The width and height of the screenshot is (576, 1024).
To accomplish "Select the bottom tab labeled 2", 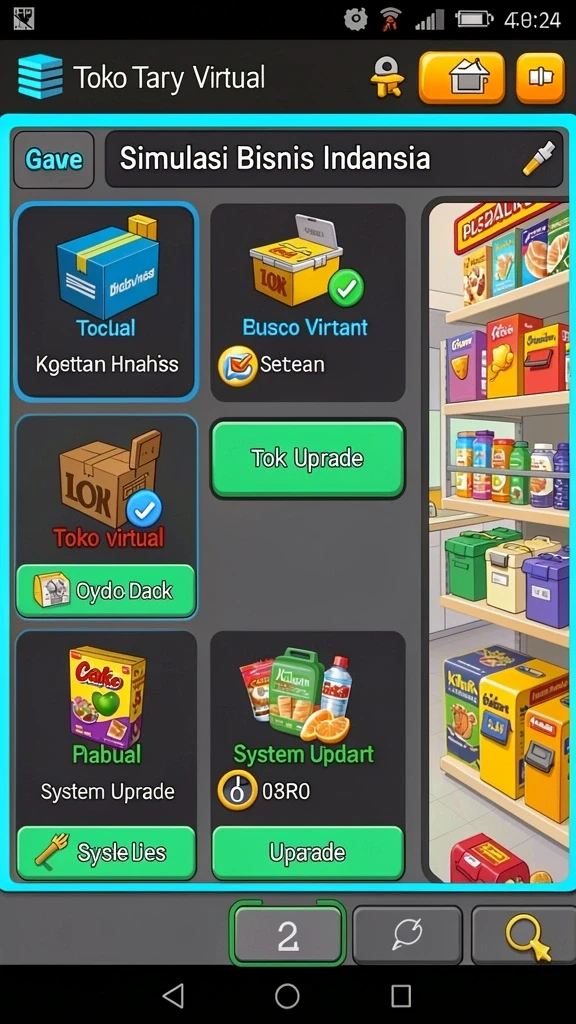I will pos(287,935).
